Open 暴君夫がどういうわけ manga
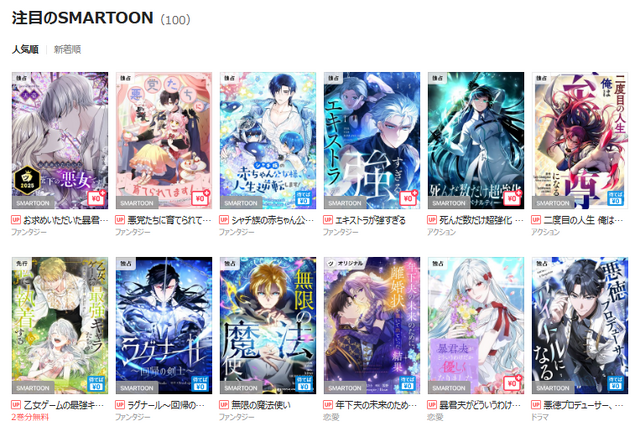 (x=475, y=325)
